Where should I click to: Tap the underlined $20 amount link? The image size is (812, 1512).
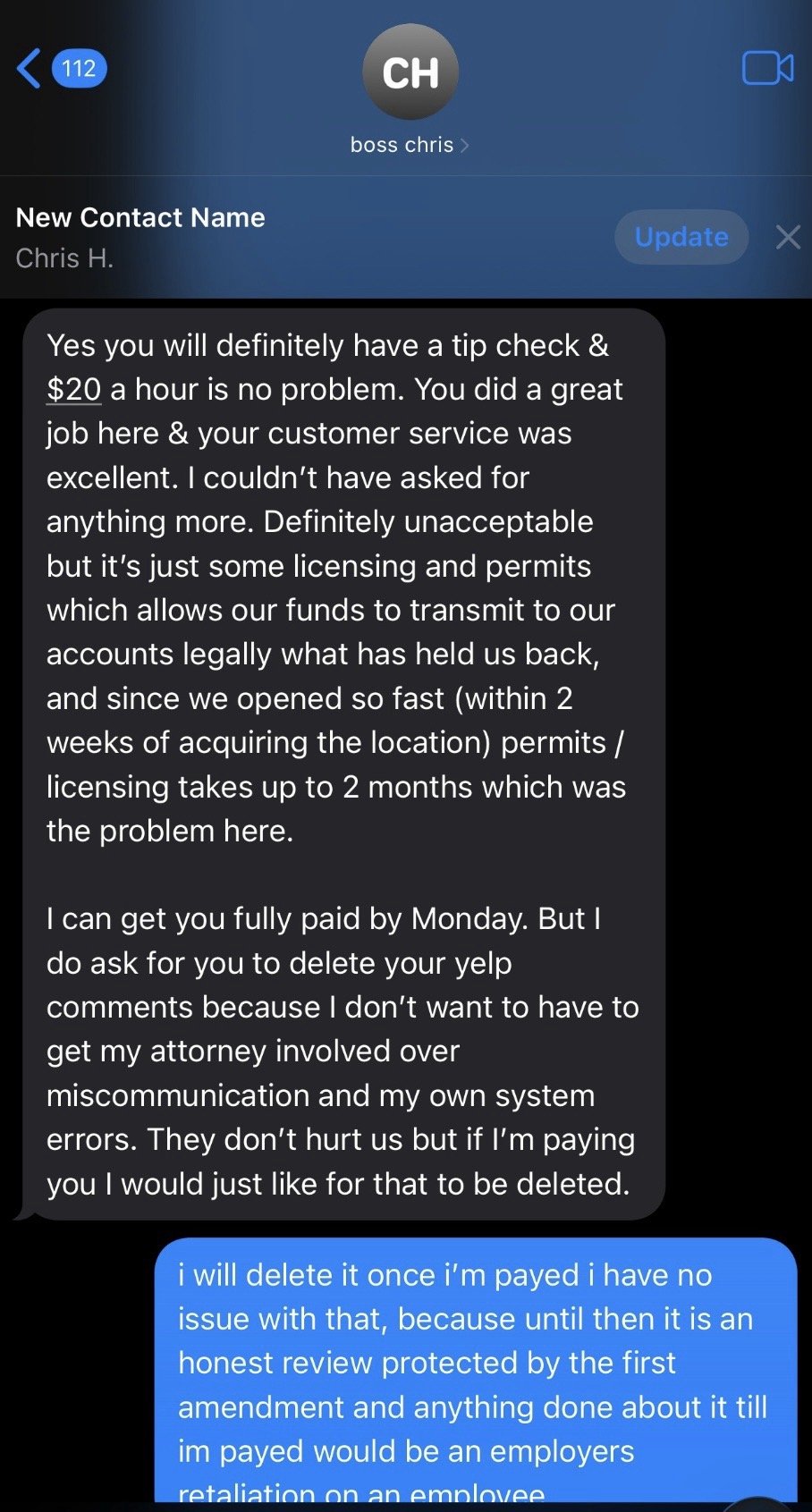tap(73, 390)
